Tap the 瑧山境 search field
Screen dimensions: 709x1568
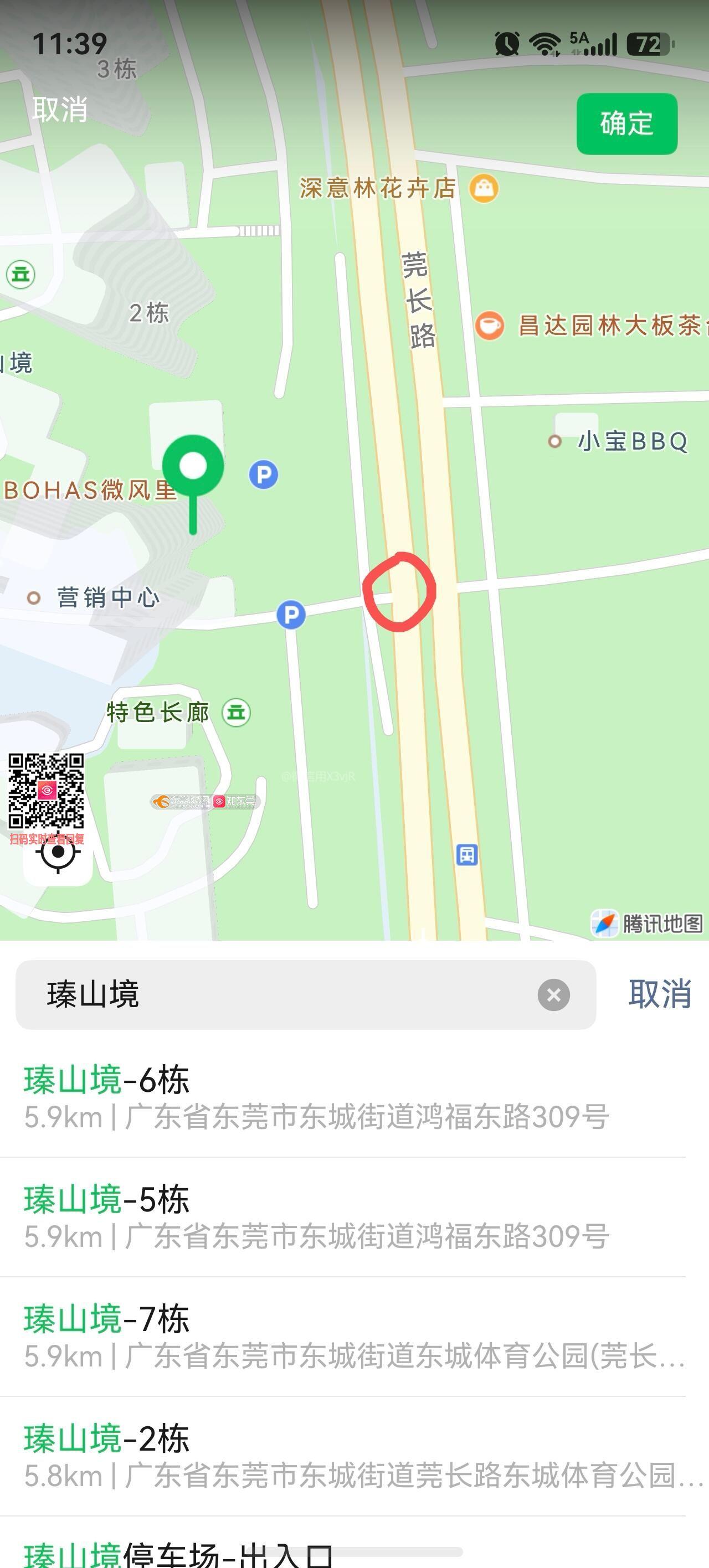(305, 995)
